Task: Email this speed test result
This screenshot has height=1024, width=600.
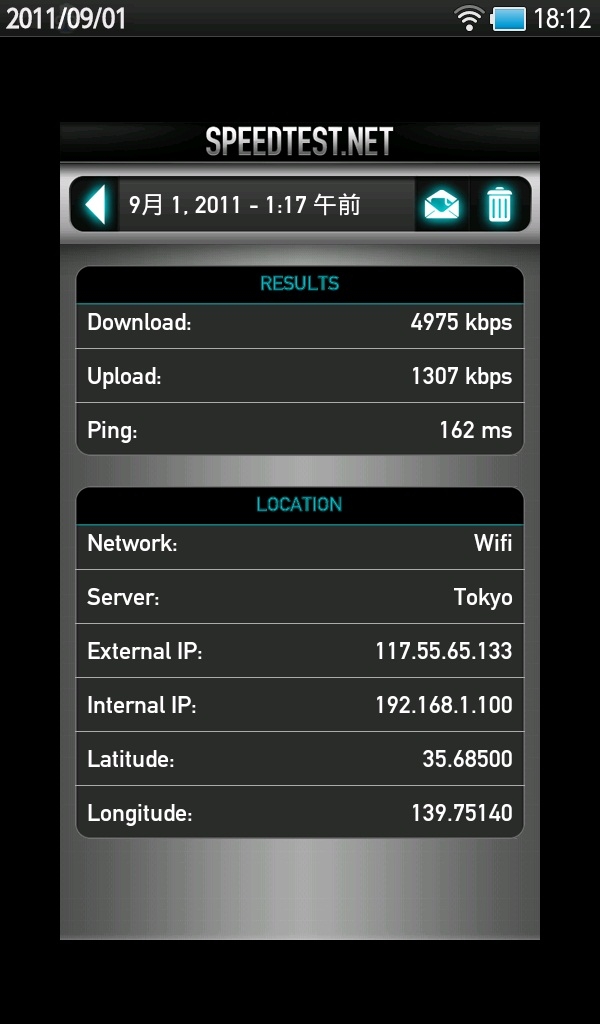Action: point(442,206)
